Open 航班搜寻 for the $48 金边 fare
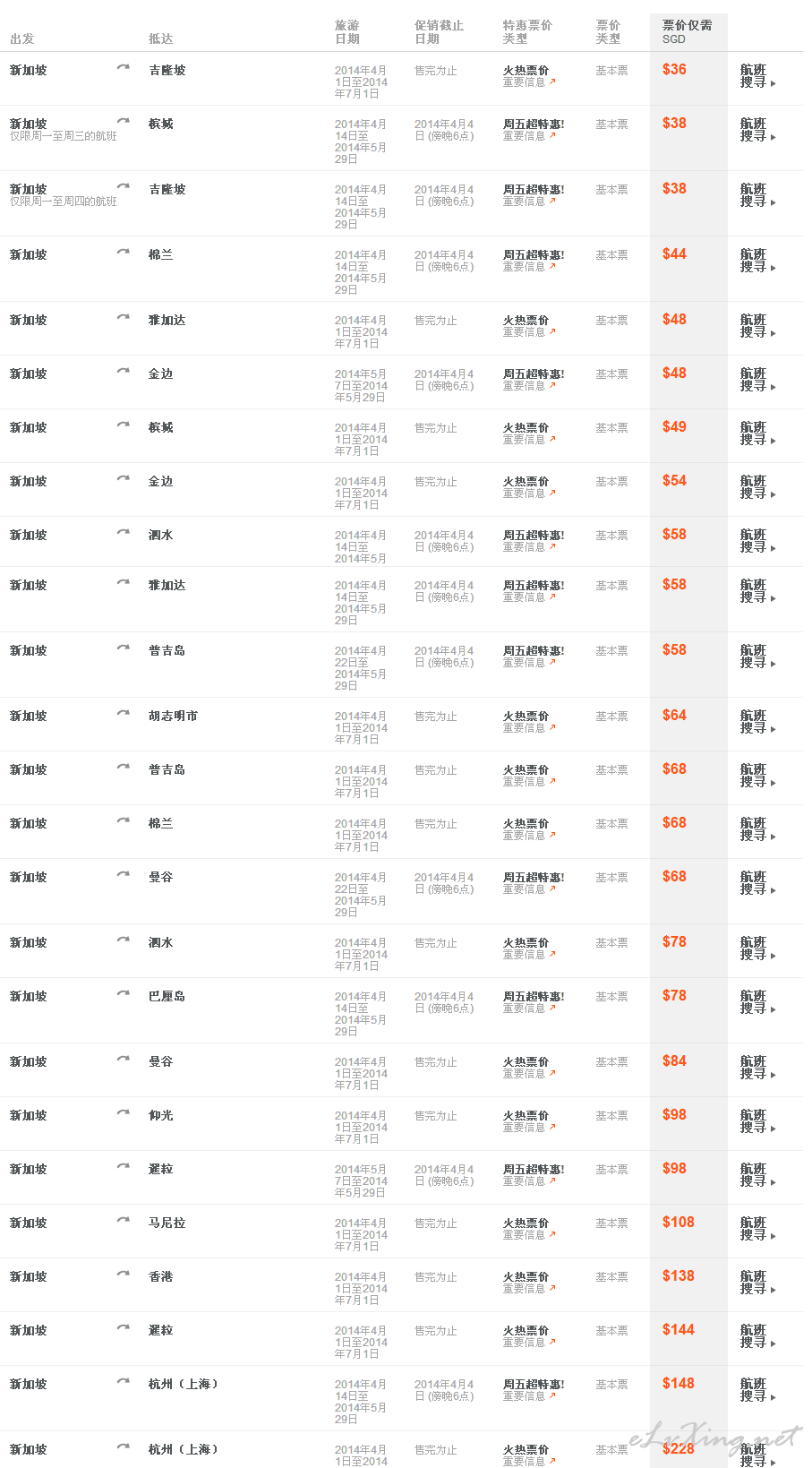This screenshot has height=1468, width=812. 757,380
